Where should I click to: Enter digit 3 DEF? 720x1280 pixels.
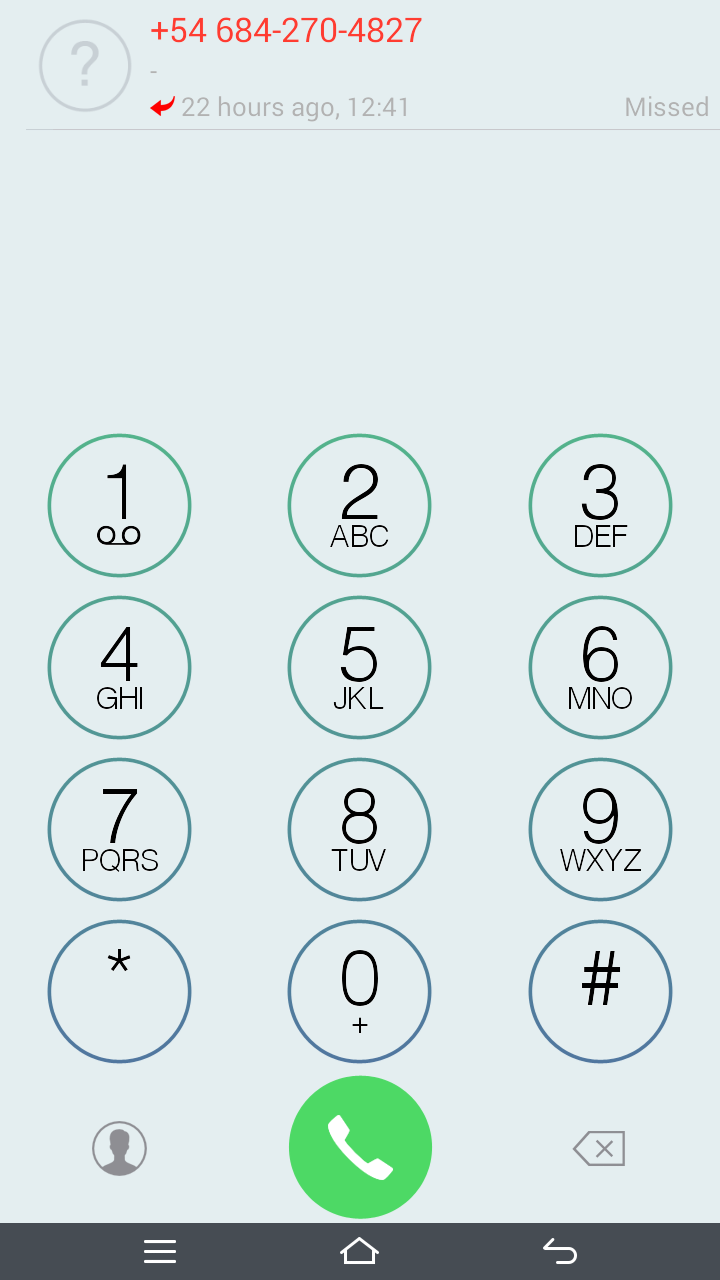tap(600, 505)
